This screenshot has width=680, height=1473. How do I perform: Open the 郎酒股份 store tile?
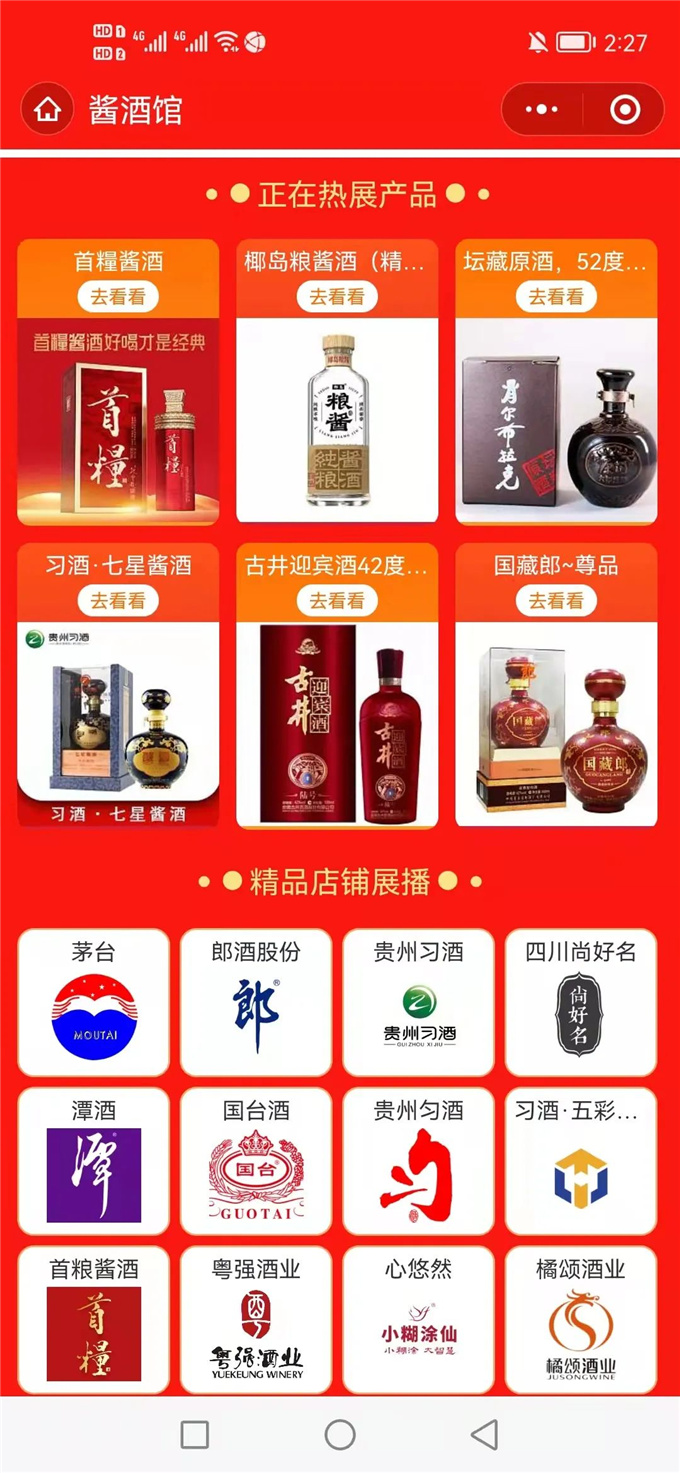(x=256, y=1002)
